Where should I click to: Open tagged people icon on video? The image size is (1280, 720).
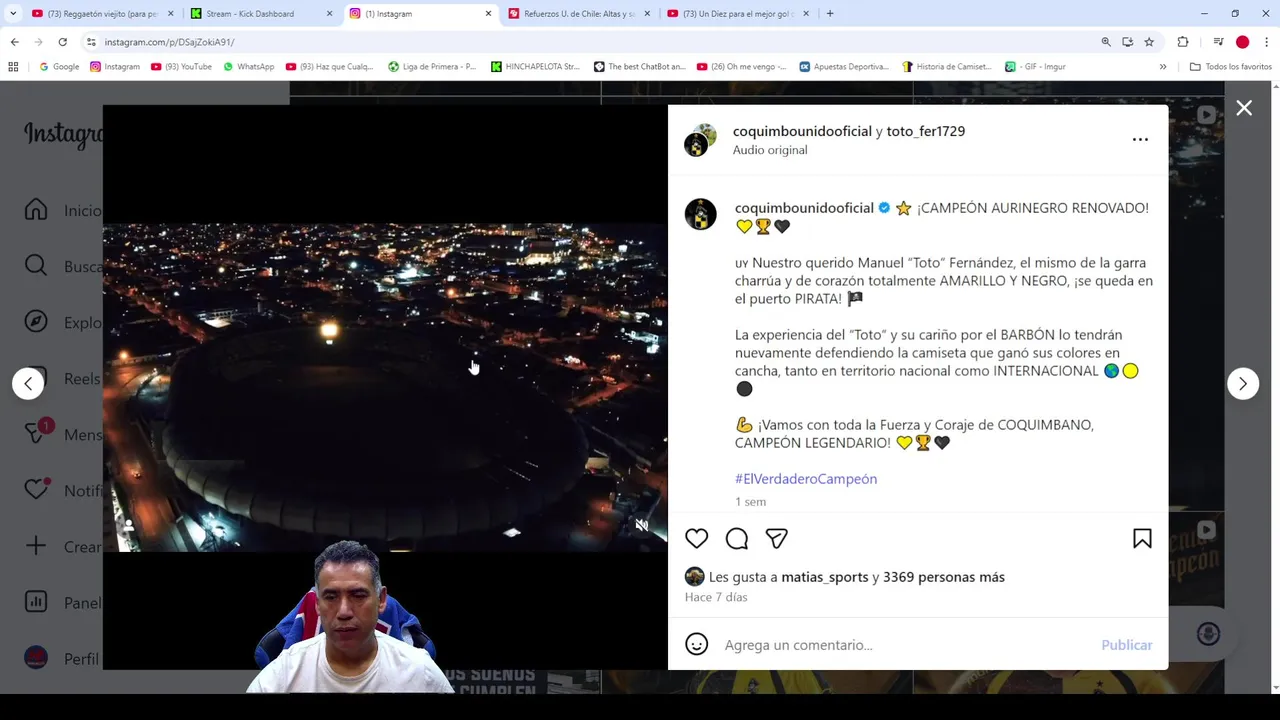(128, 525)
